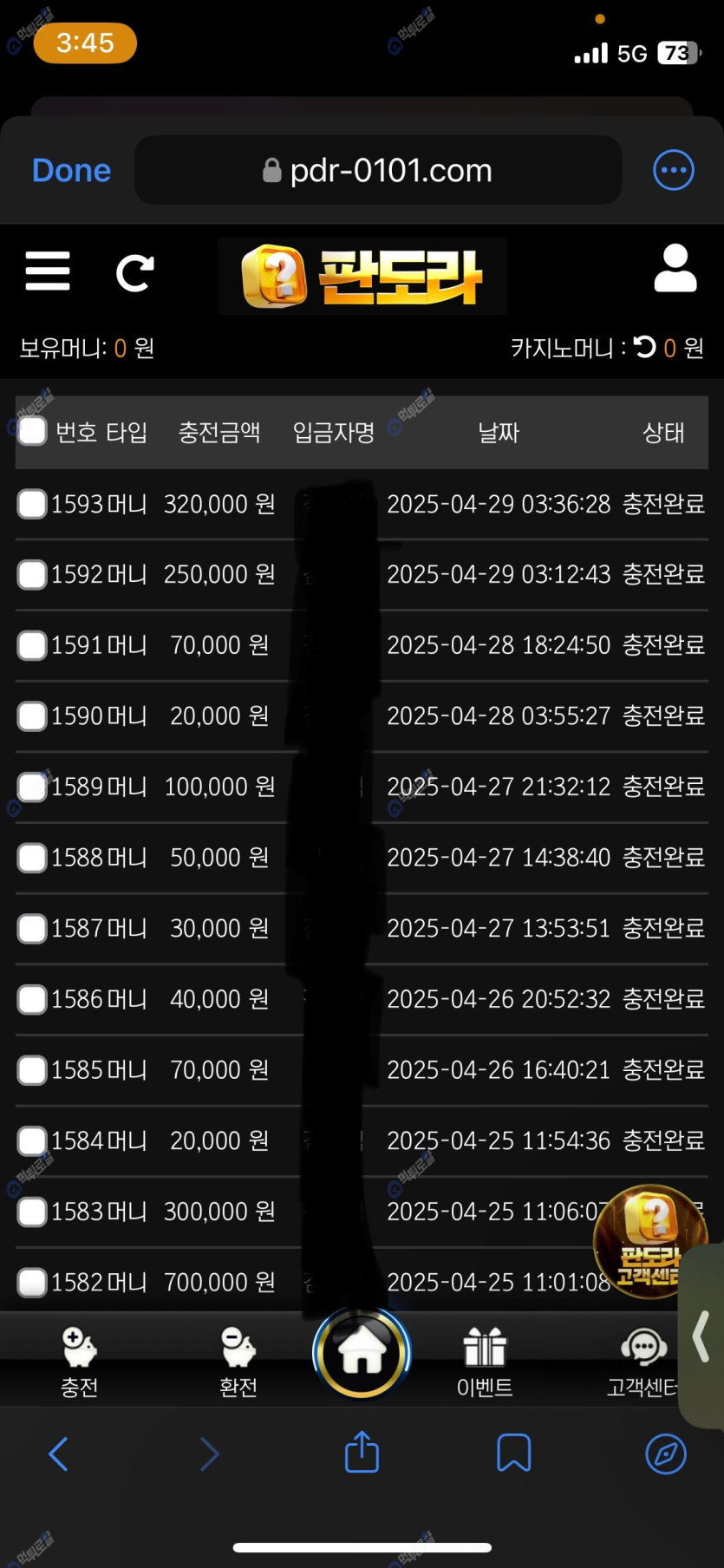
Task: Refresh the casino money balance
Action: click(644, 348)
